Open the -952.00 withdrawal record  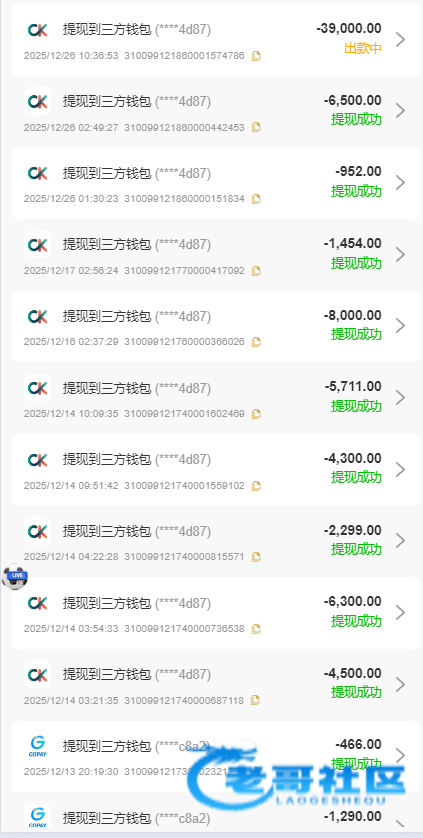point(216,183)
